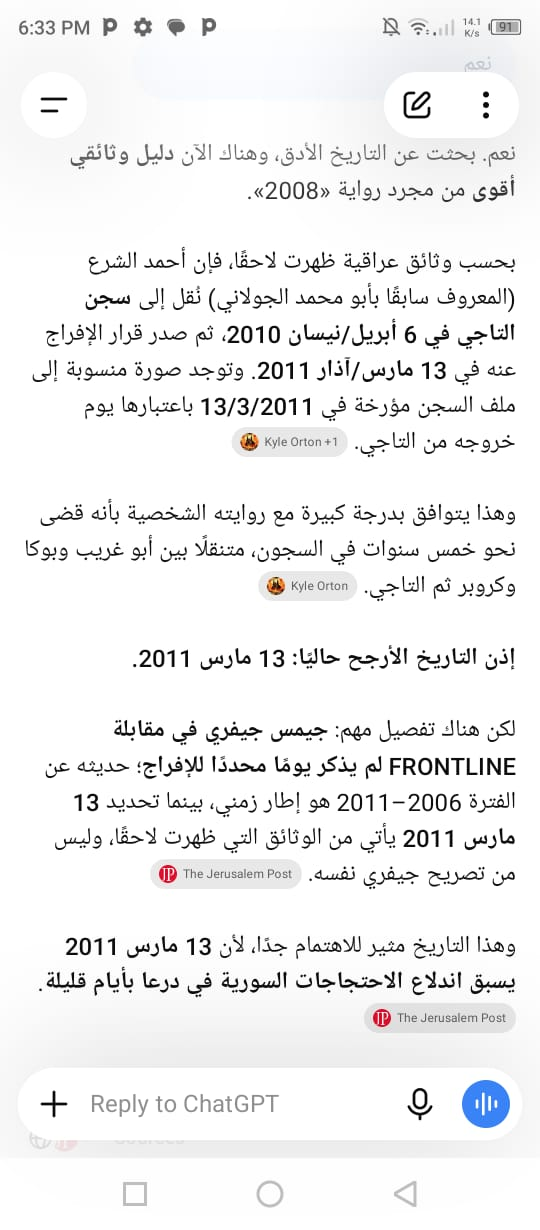
Task: Open Jerusalem Post citation after جيفري نفسه
Action: click(226, 874)
